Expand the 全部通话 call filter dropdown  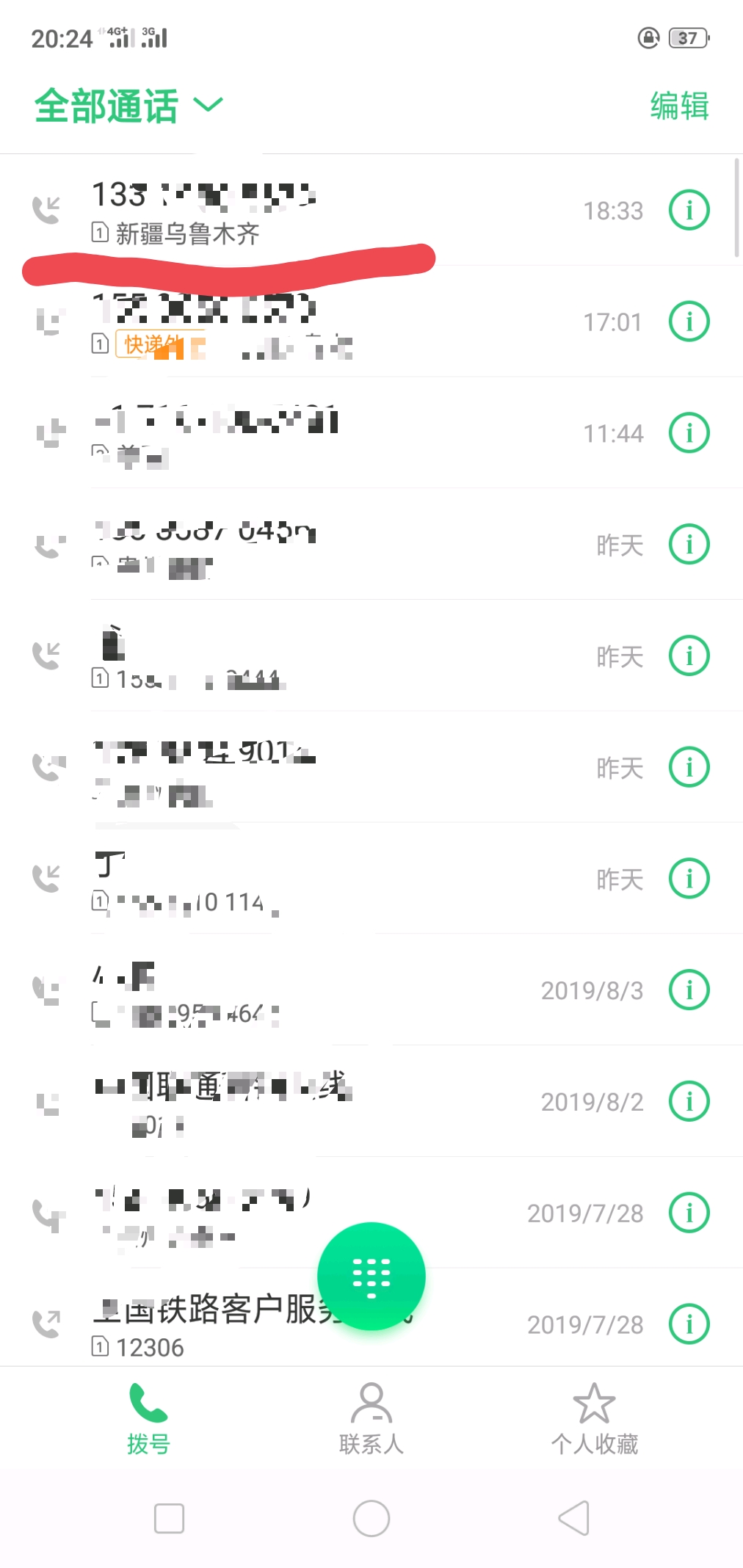128,106
